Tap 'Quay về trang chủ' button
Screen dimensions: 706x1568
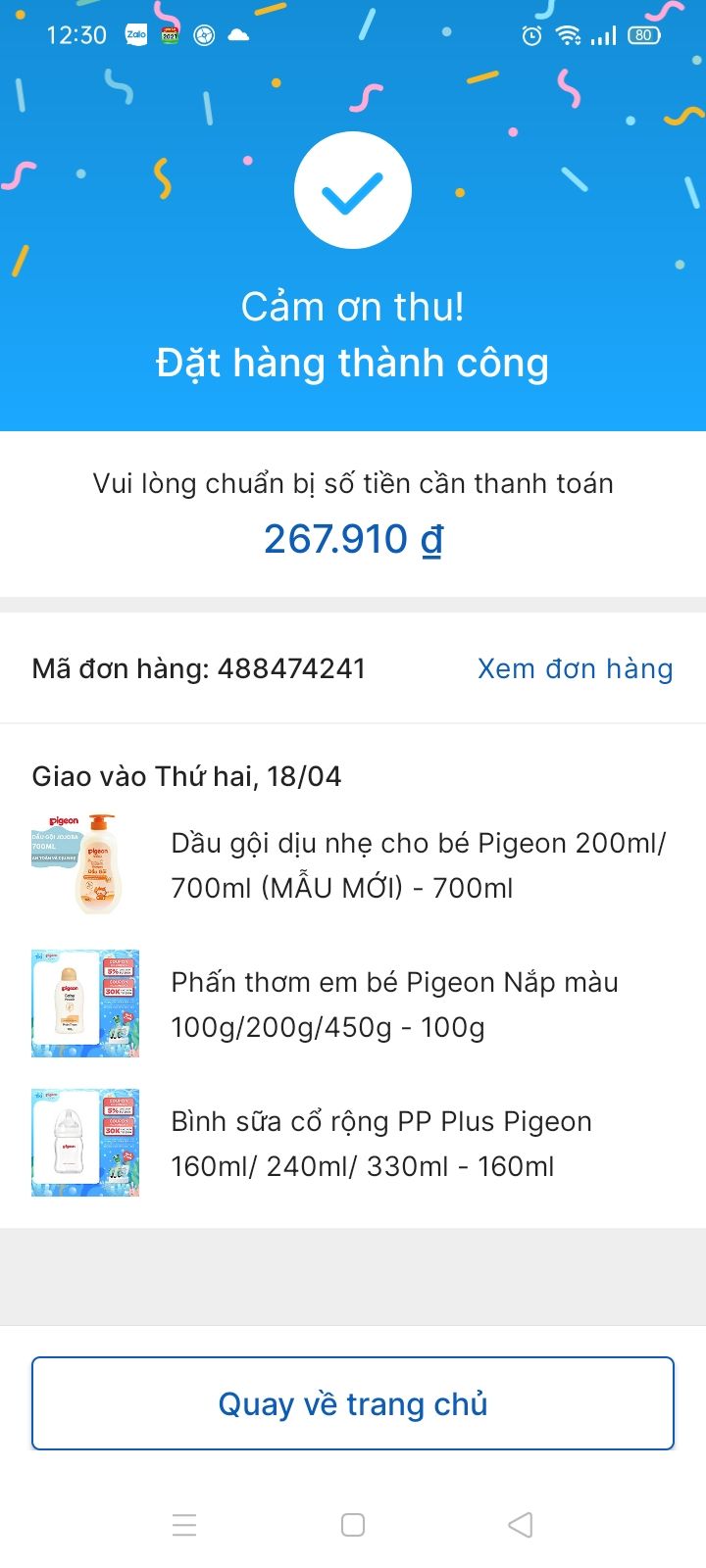(353, 1403)
